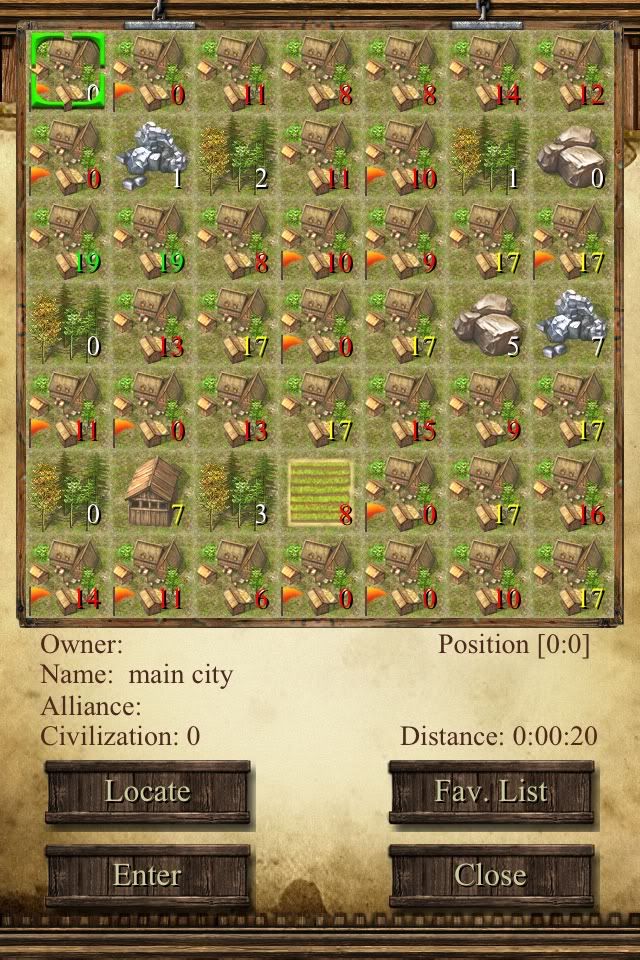The height and width of the screenshot is (960, 640).
Task: Close the map view
Action: (491, 876)
